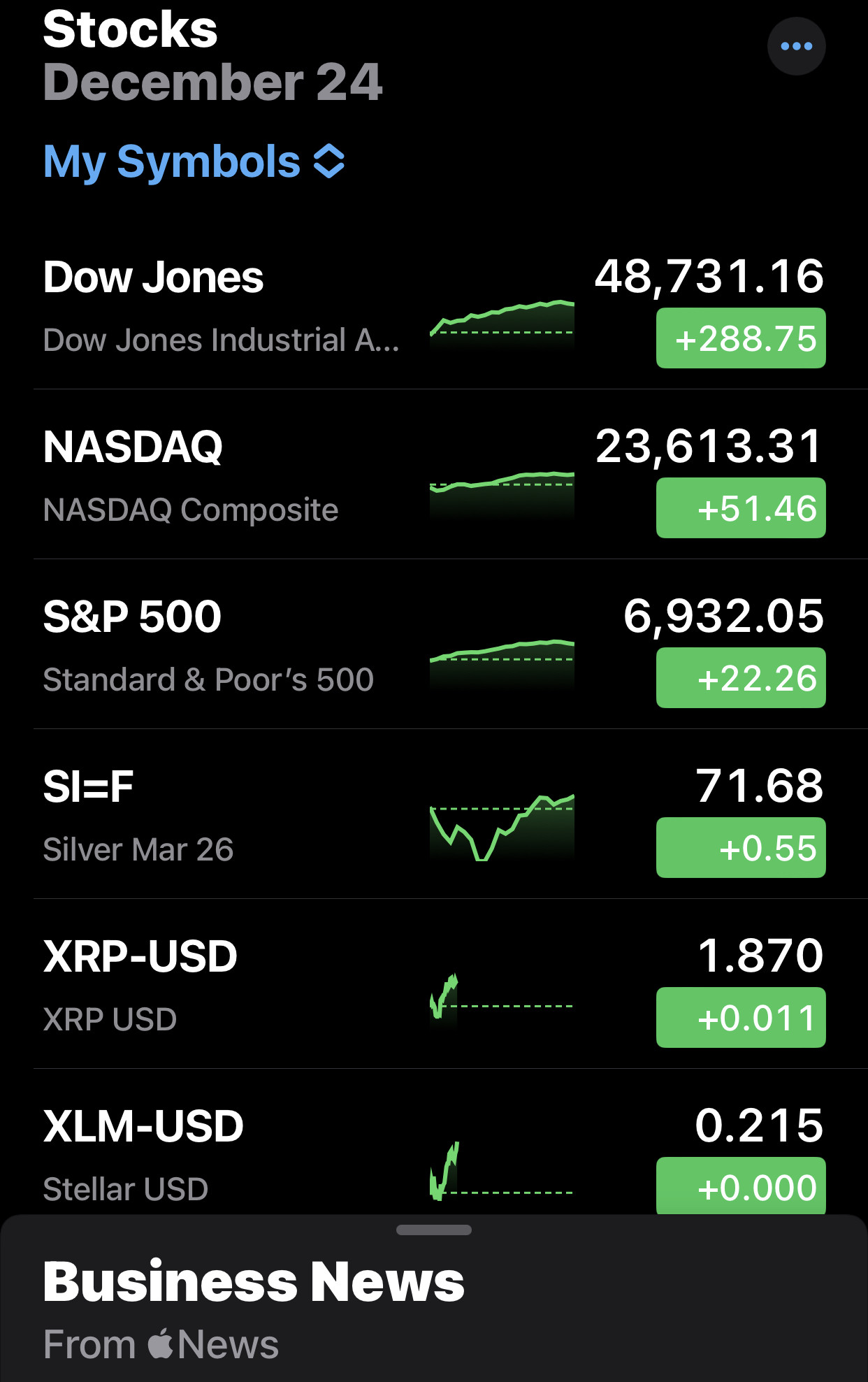This screenshot has height=1382, width=868.
Task: Tap NASDAQ's +51.46 change badge
Action: 741,508
